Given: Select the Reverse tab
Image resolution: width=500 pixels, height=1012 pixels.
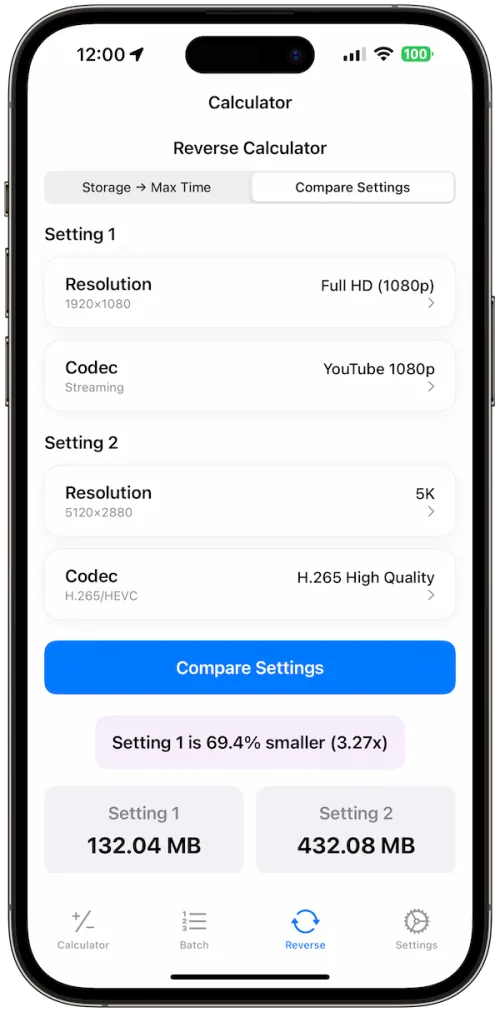Looking at the screenshot, I should point(305,929).
